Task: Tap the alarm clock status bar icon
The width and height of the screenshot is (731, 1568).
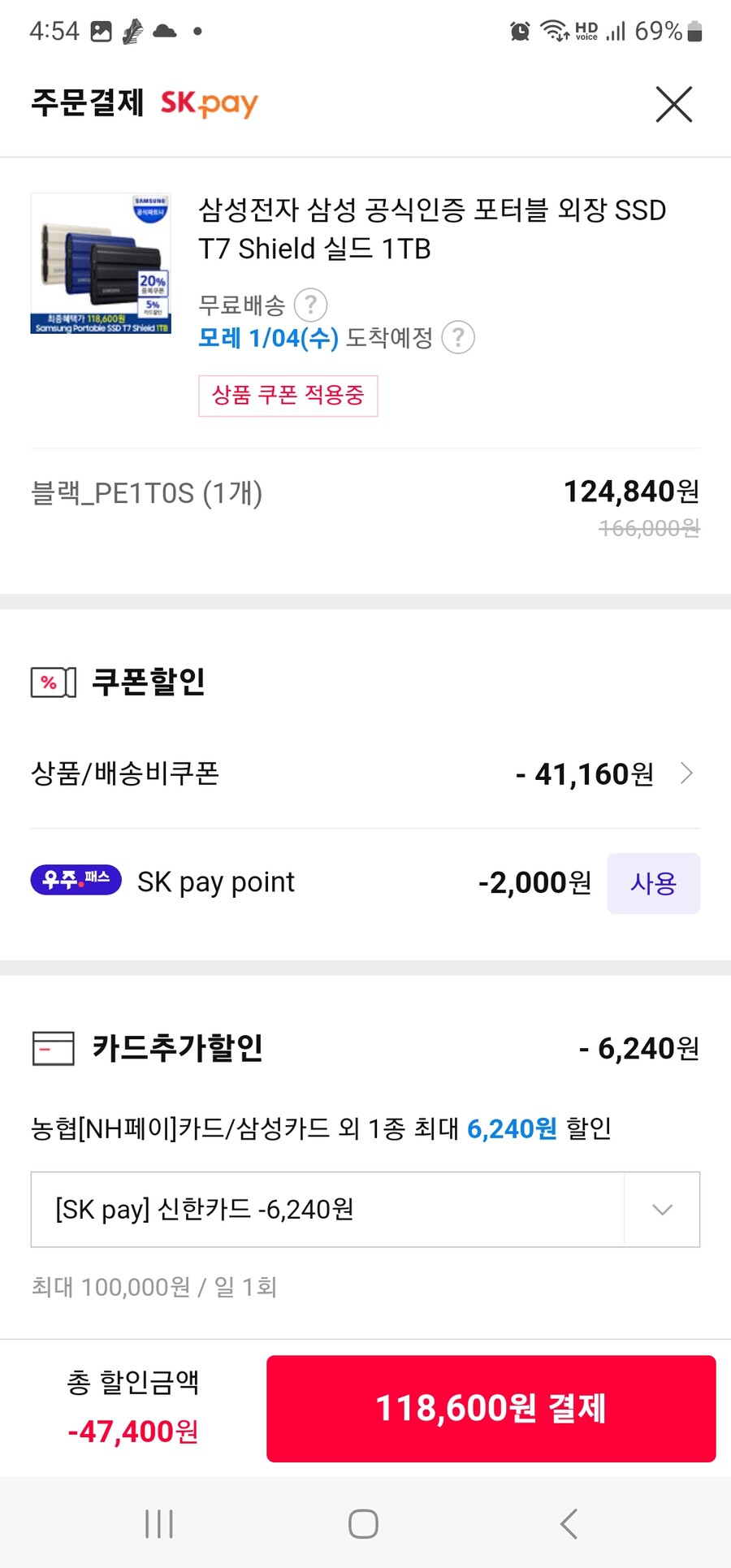Action: click(x=518, y=31)
